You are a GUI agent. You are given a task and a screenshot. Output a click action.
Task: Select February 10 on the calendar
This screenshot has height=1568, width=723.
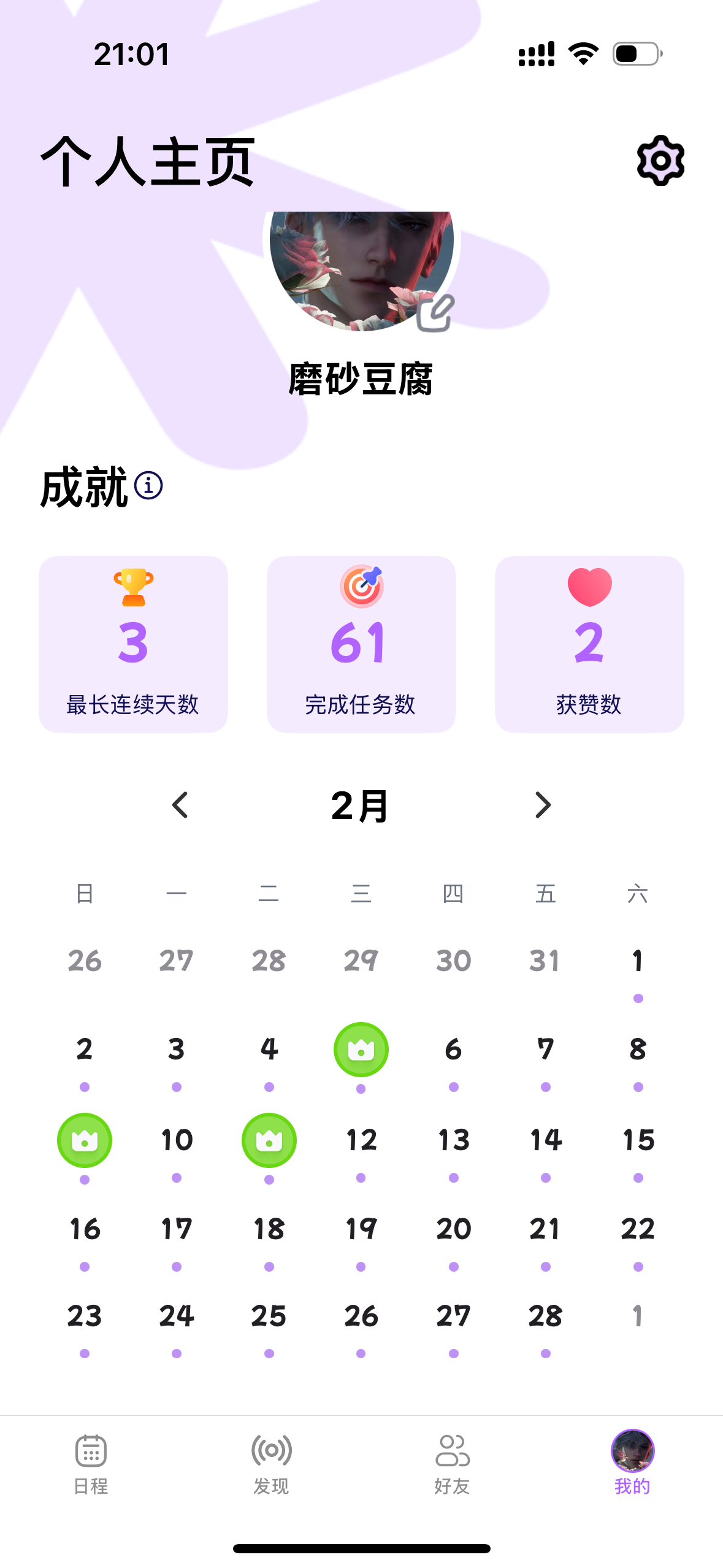tap(177, 1141)
